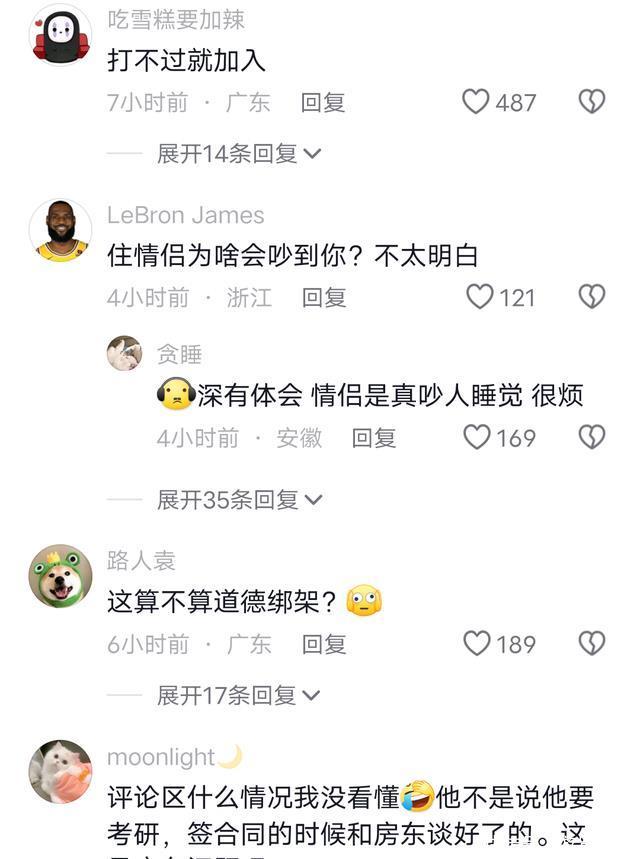Open LeBron James's profile avatar
The height and width of the screenshot is (859, 640).
pos(60,231)
